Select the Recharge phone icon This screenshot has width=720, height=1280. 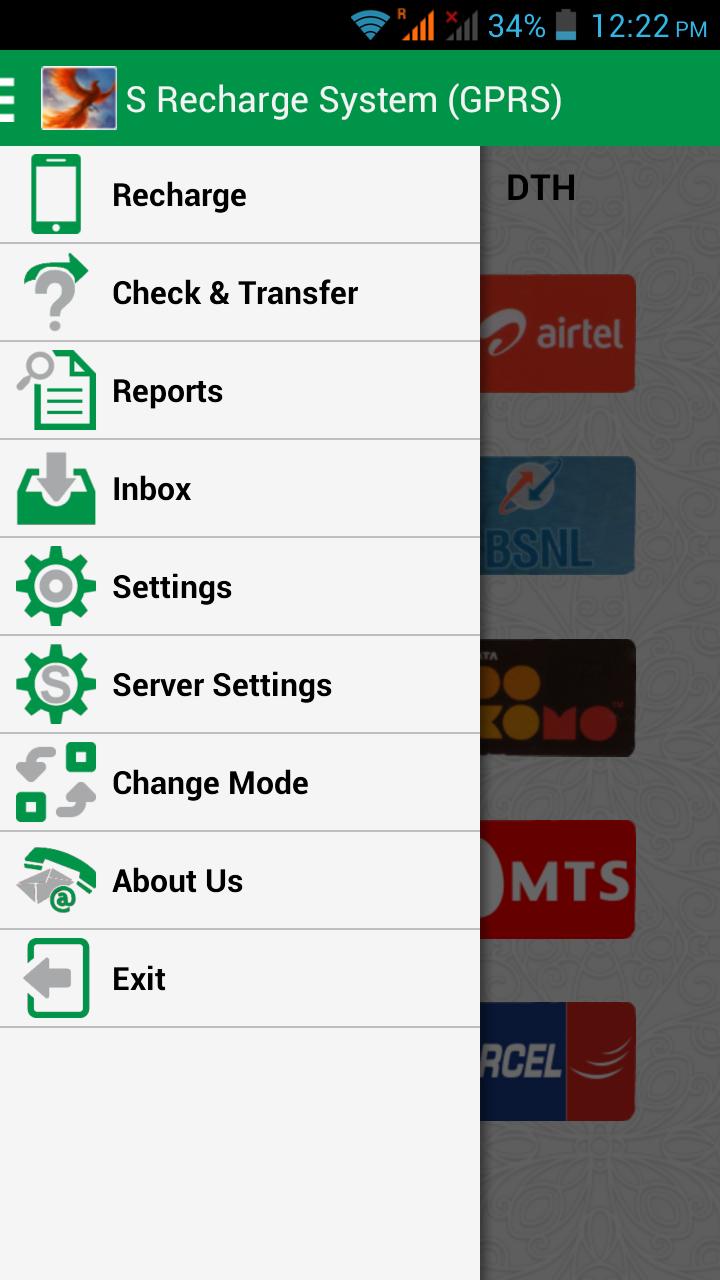pos(55,193)
